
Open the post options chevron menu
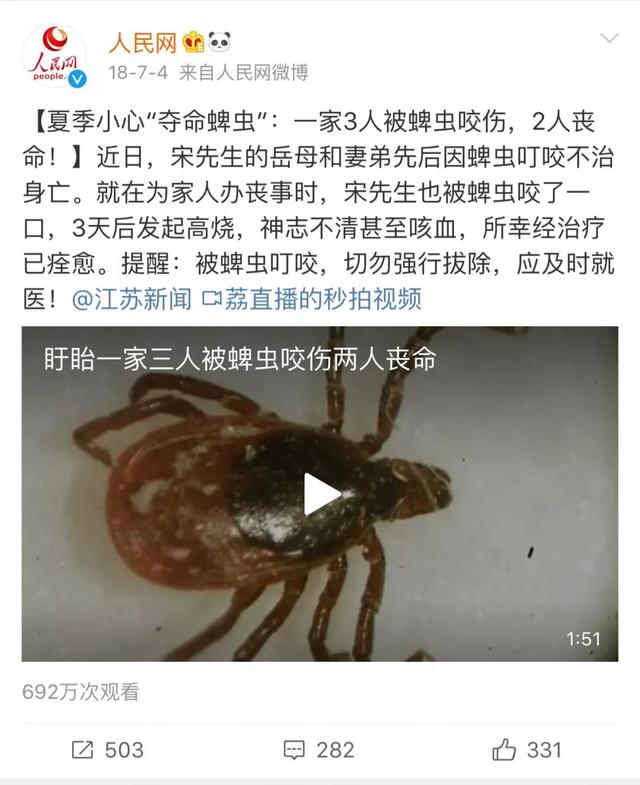coord(608,40)
